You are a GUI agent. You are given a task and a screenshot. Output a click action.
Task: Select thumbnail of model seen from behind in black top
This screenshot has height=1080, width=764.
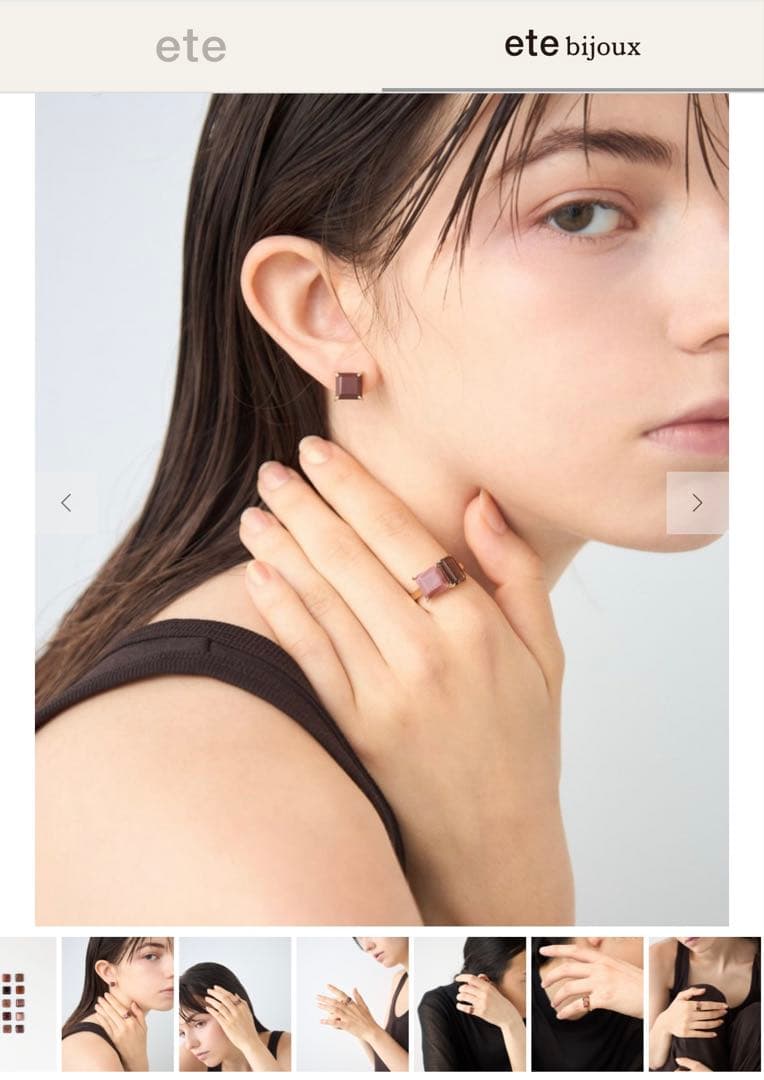point(469,1003)
